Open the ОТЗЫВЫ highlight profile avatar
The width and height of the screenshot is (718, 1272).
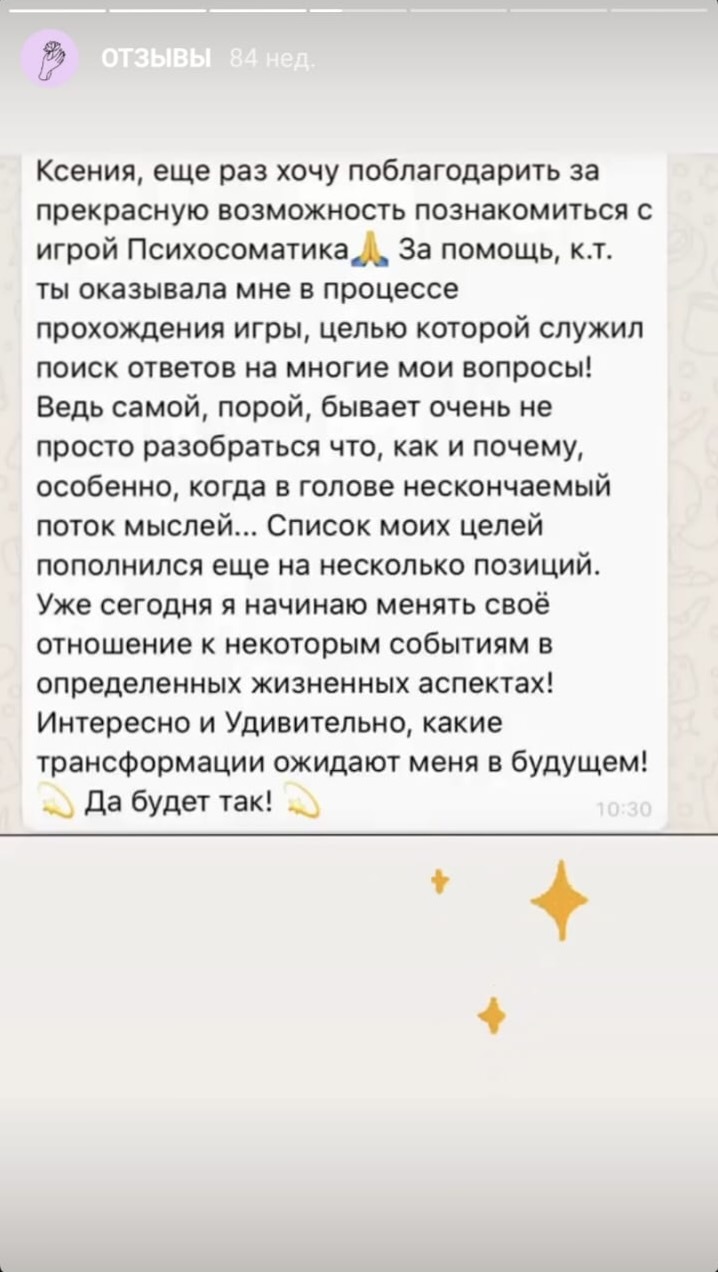(50, 58)
